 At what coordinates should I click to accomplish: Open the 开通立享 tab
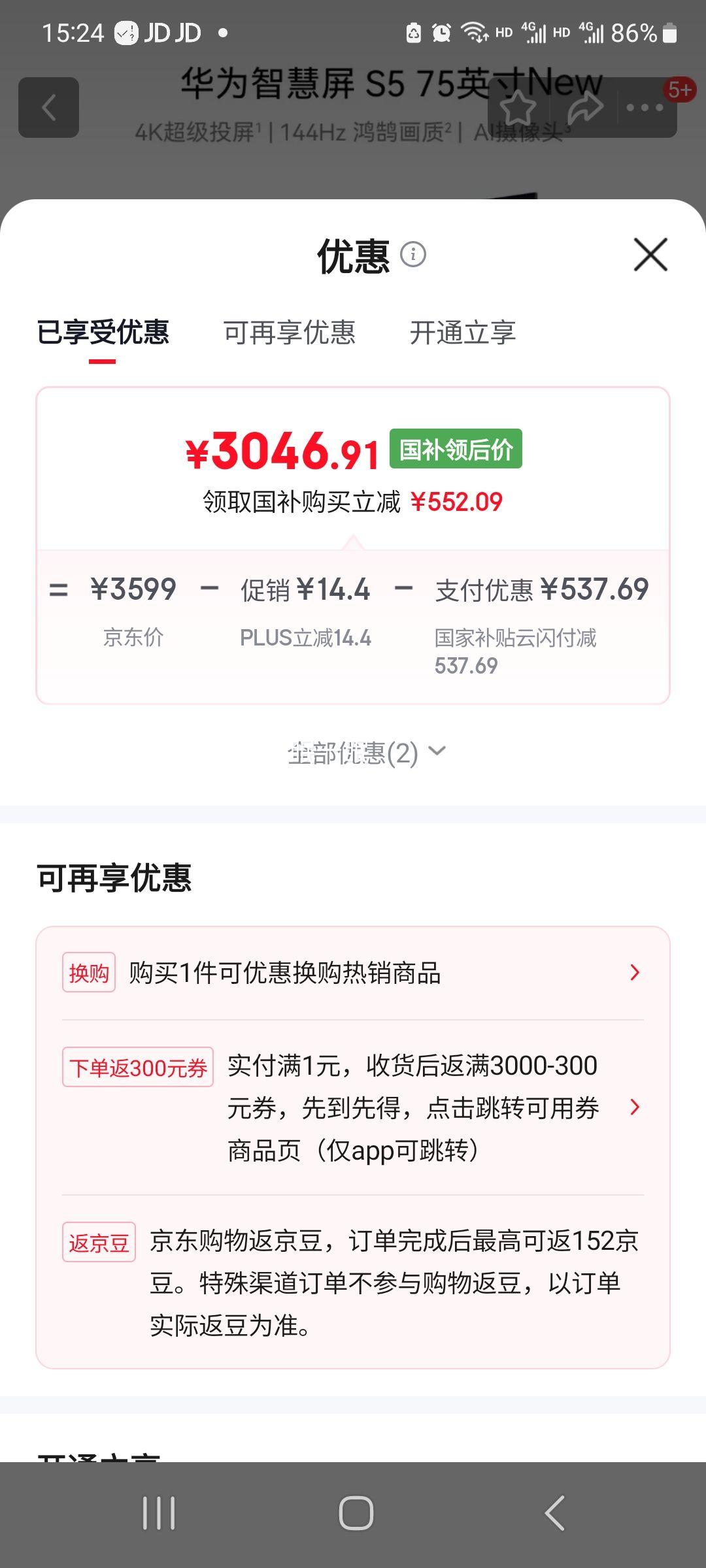tap(463, 333)
